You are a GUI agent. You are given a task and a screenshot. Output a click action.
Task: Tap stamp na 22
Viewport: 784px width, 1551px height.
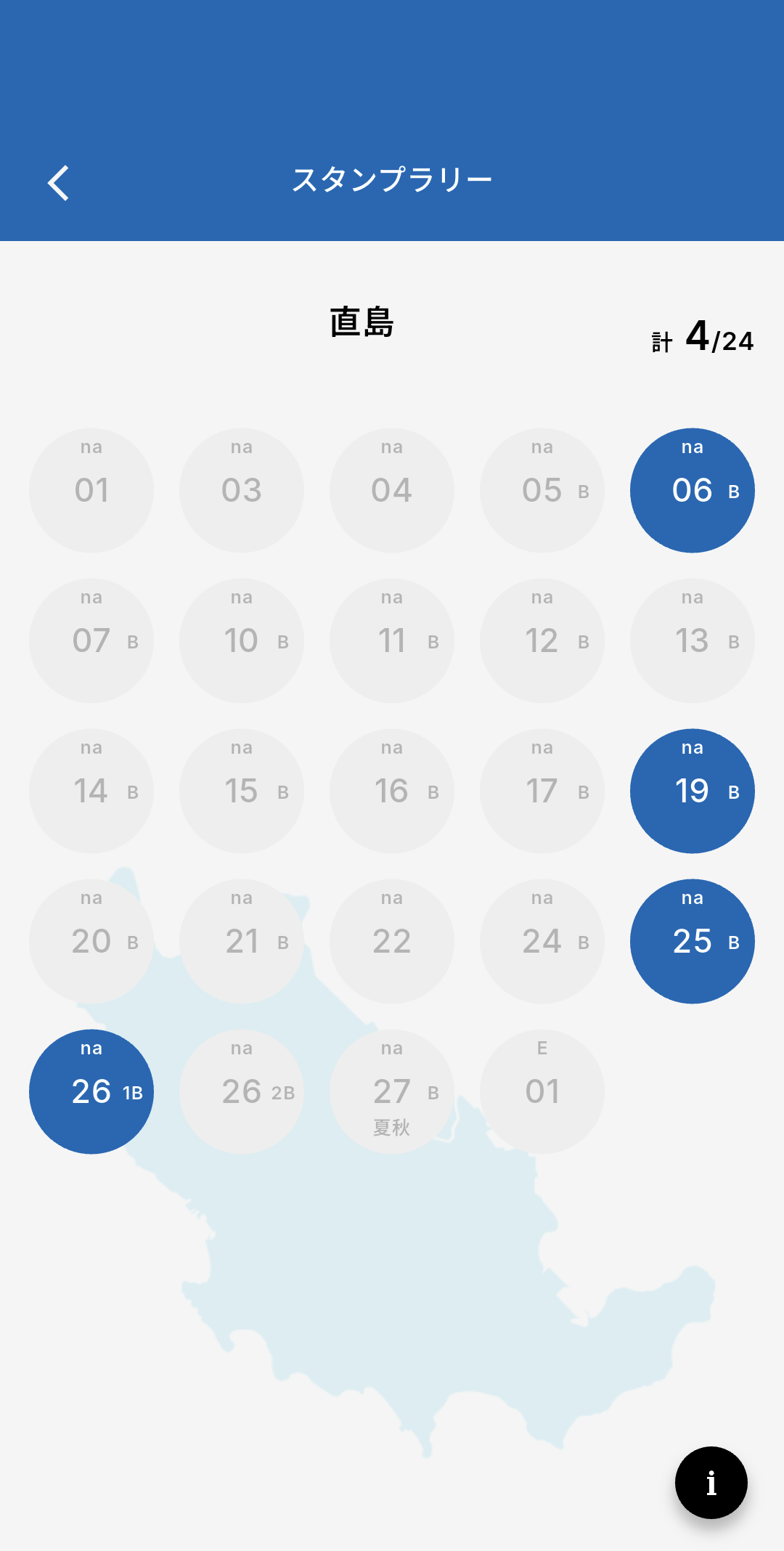tap(392, 942)
